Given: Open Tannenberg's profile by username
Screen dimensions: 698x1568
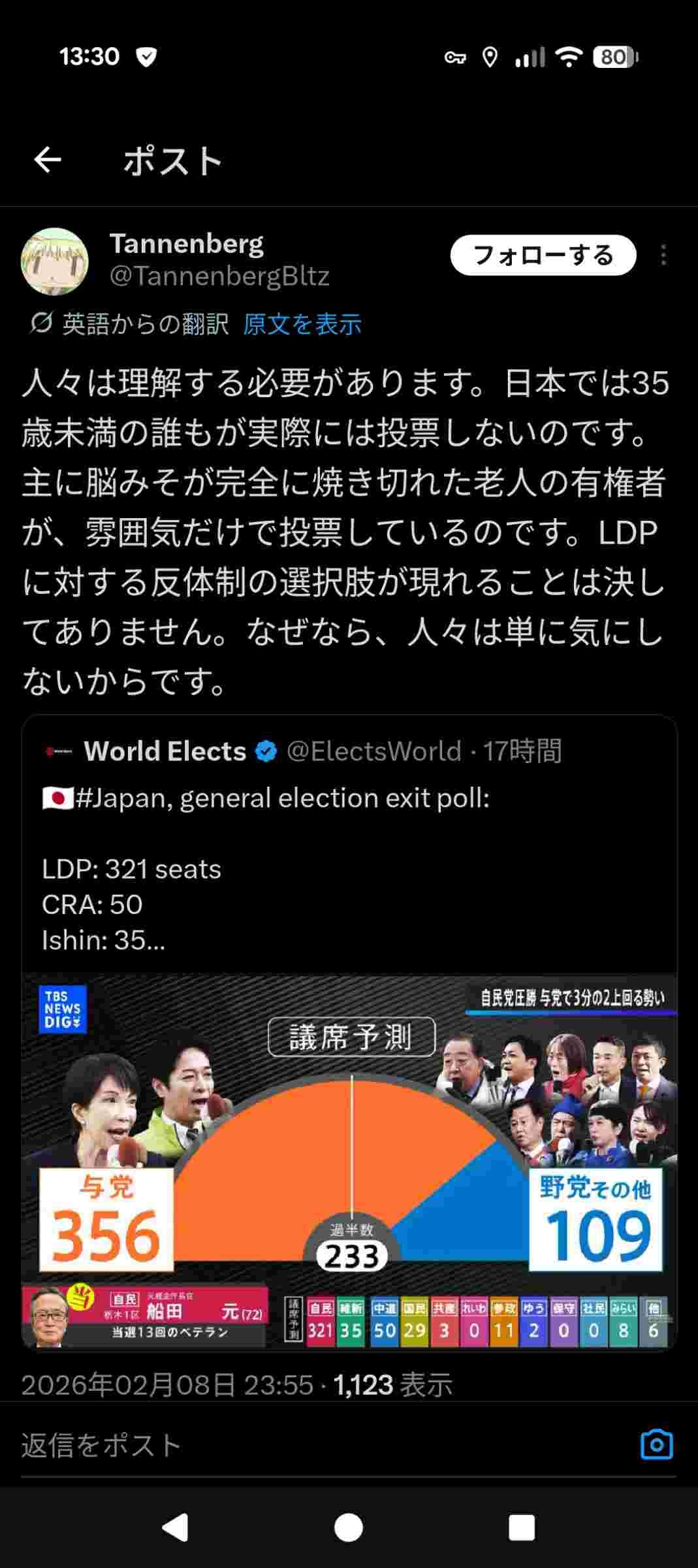Looking at the screenshot, I should 219,276.
